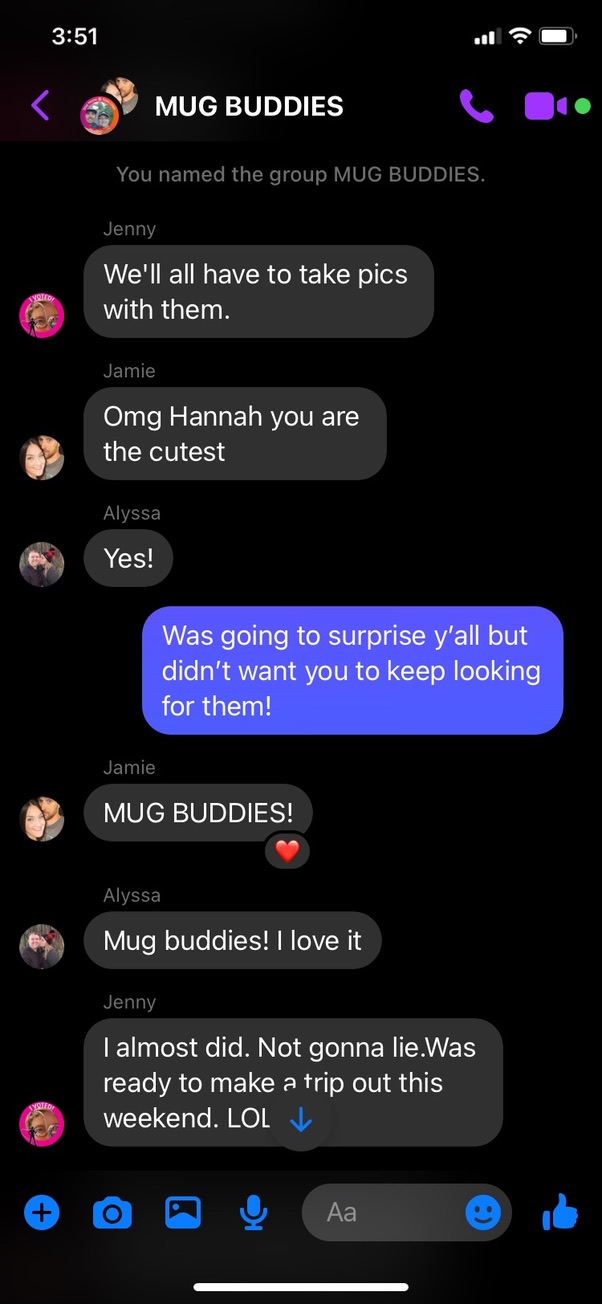Record a voice message with the microphone
The image size is (602, 1304).
(254, 1213)
